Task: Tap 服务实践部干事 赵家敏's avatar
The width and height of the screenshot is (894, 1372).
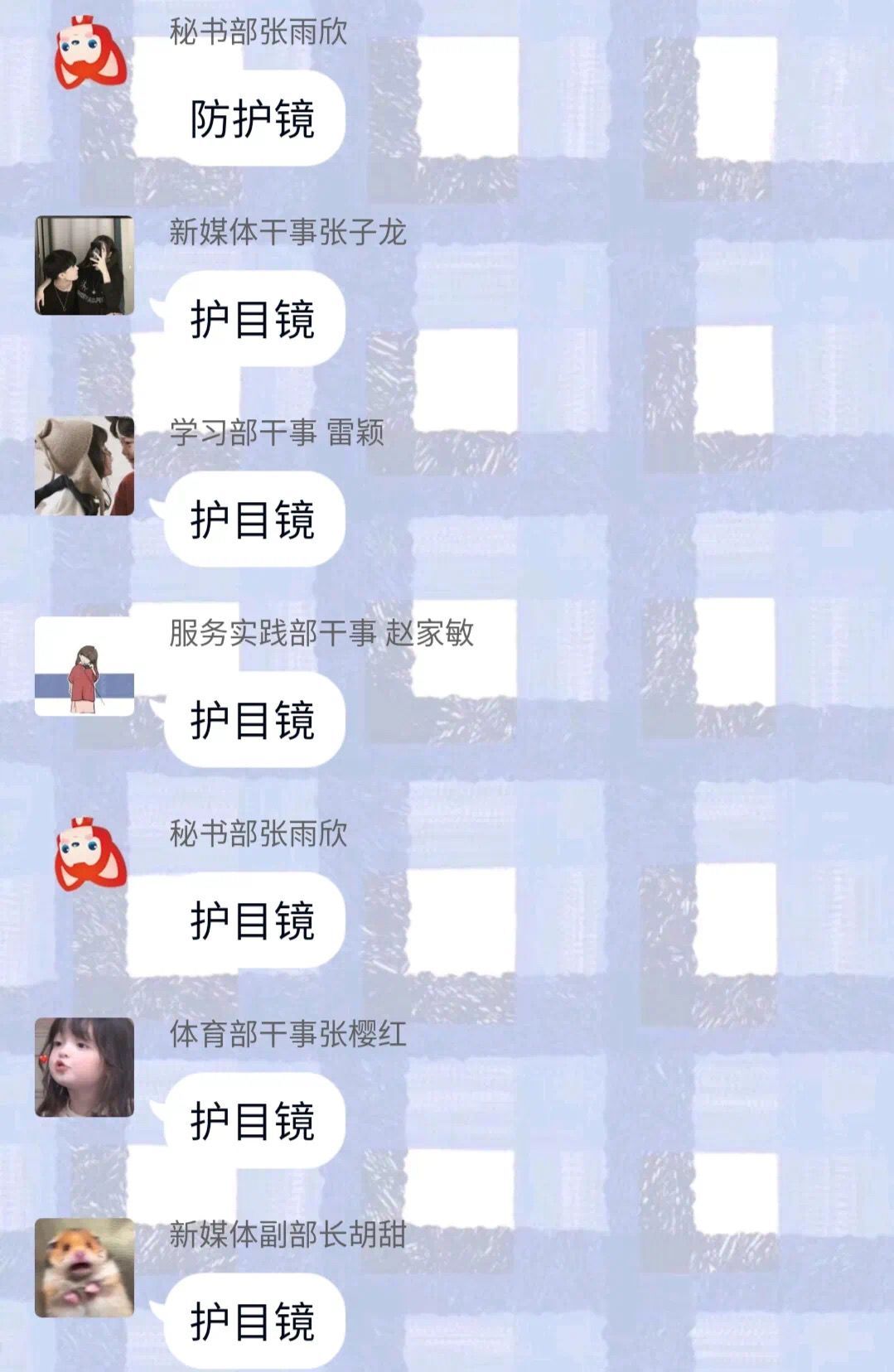Action: (84, 666)
